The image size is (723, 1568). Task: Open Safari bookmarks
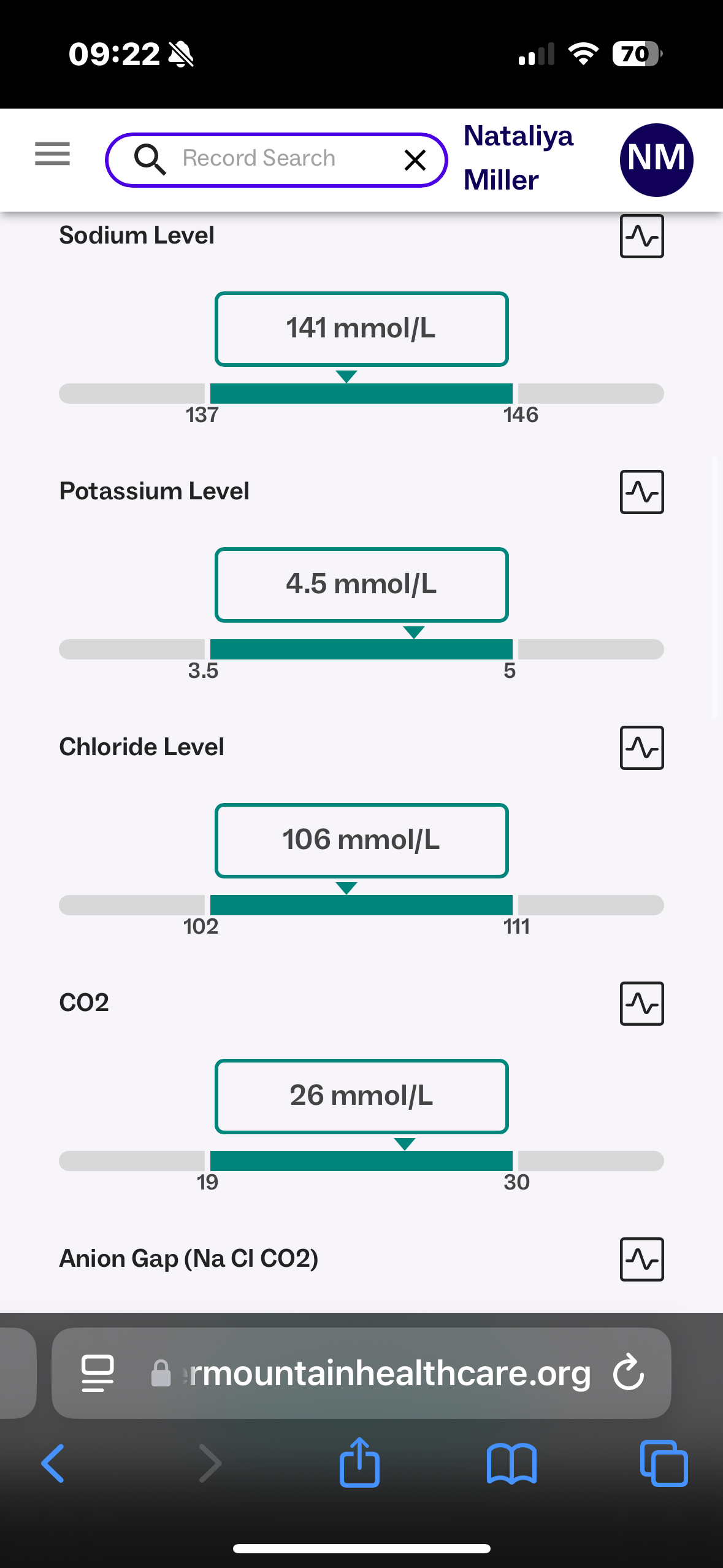click(511, 1463)
